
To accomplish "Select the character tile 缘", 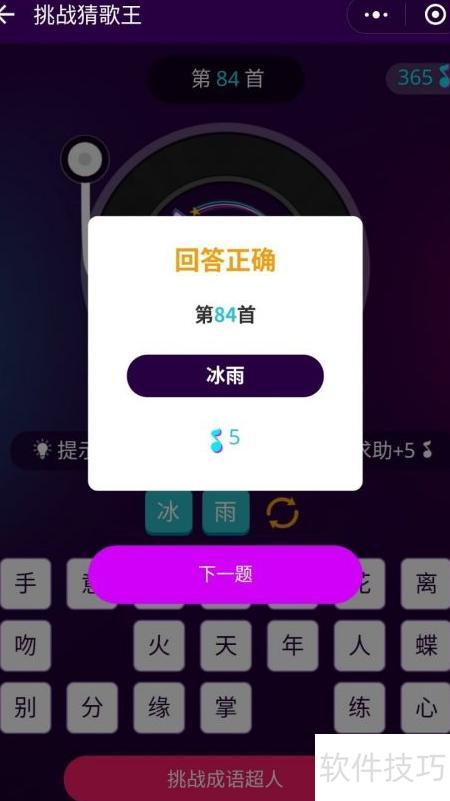I will tap(159, 708).
